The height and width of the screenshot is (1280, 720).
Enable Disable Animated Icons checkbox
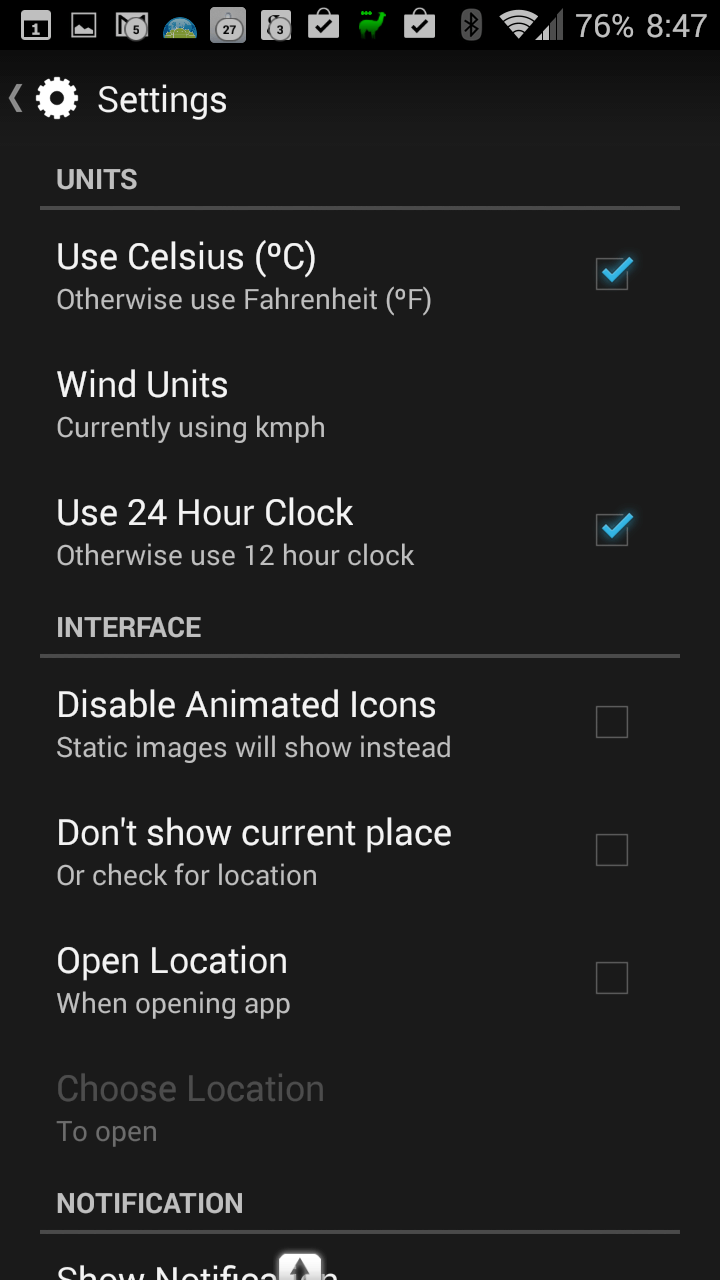612,722
